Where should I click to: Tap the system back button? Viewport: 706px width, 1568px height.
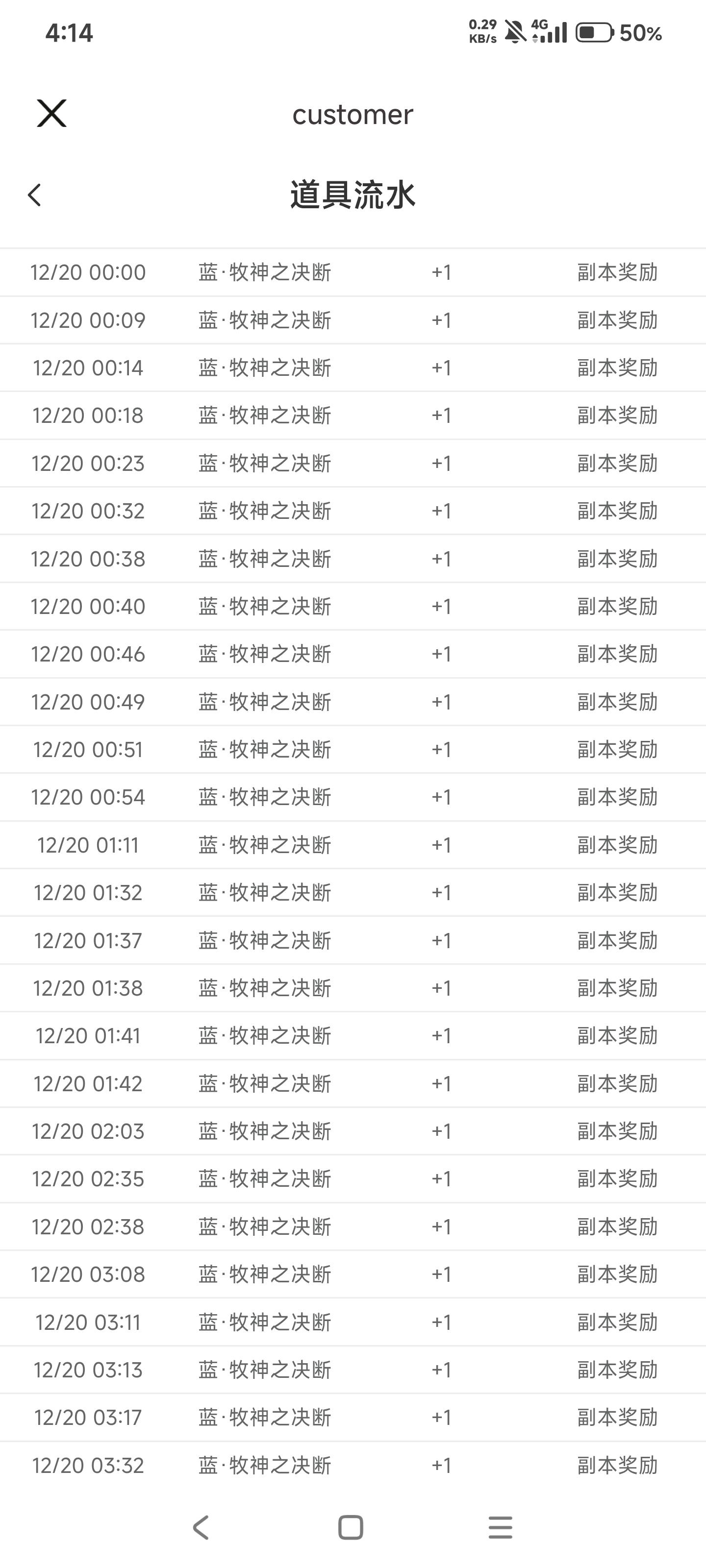point(201,1527)
